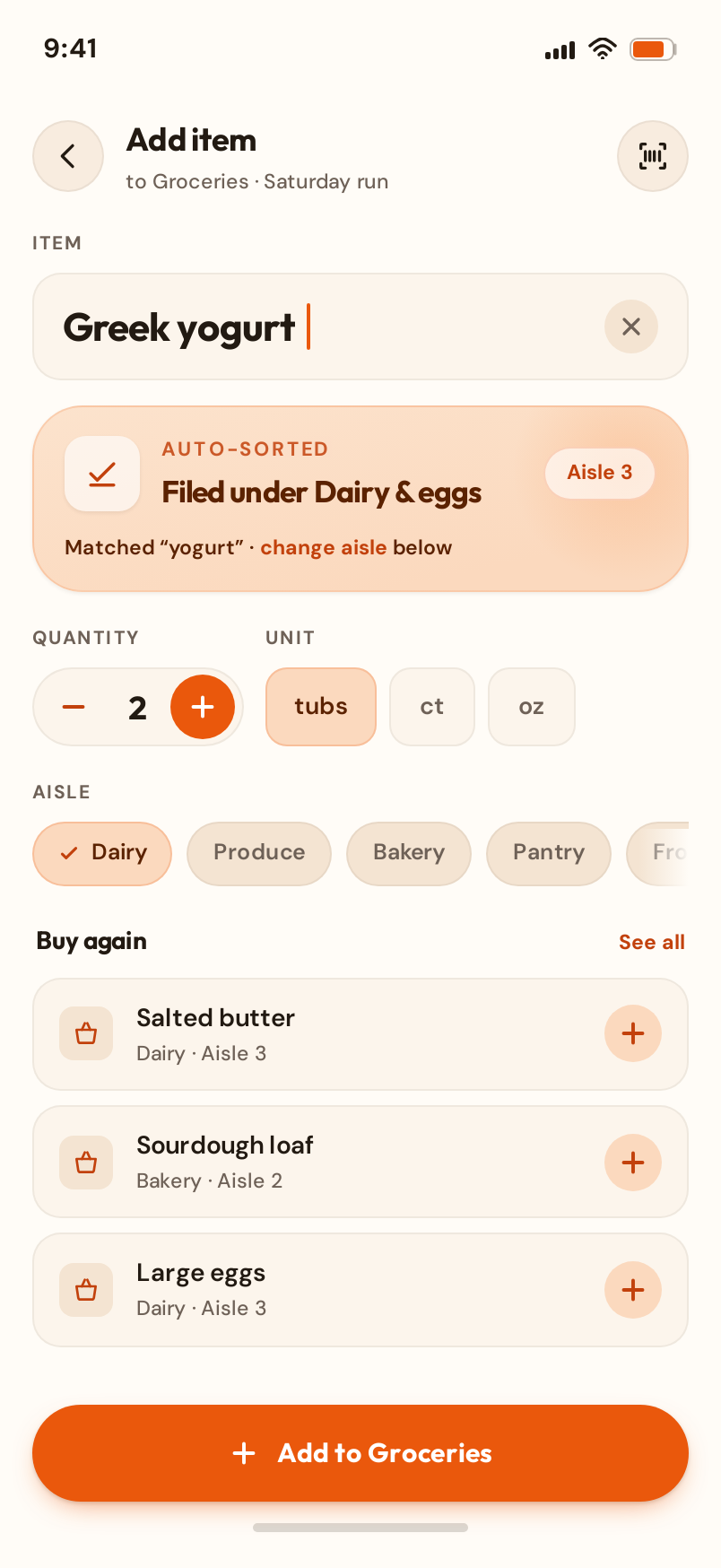Choose the Produce aisle chip
Image resolution: width=721 pixels, height=1568 pixels.
[x=259, y=854]
